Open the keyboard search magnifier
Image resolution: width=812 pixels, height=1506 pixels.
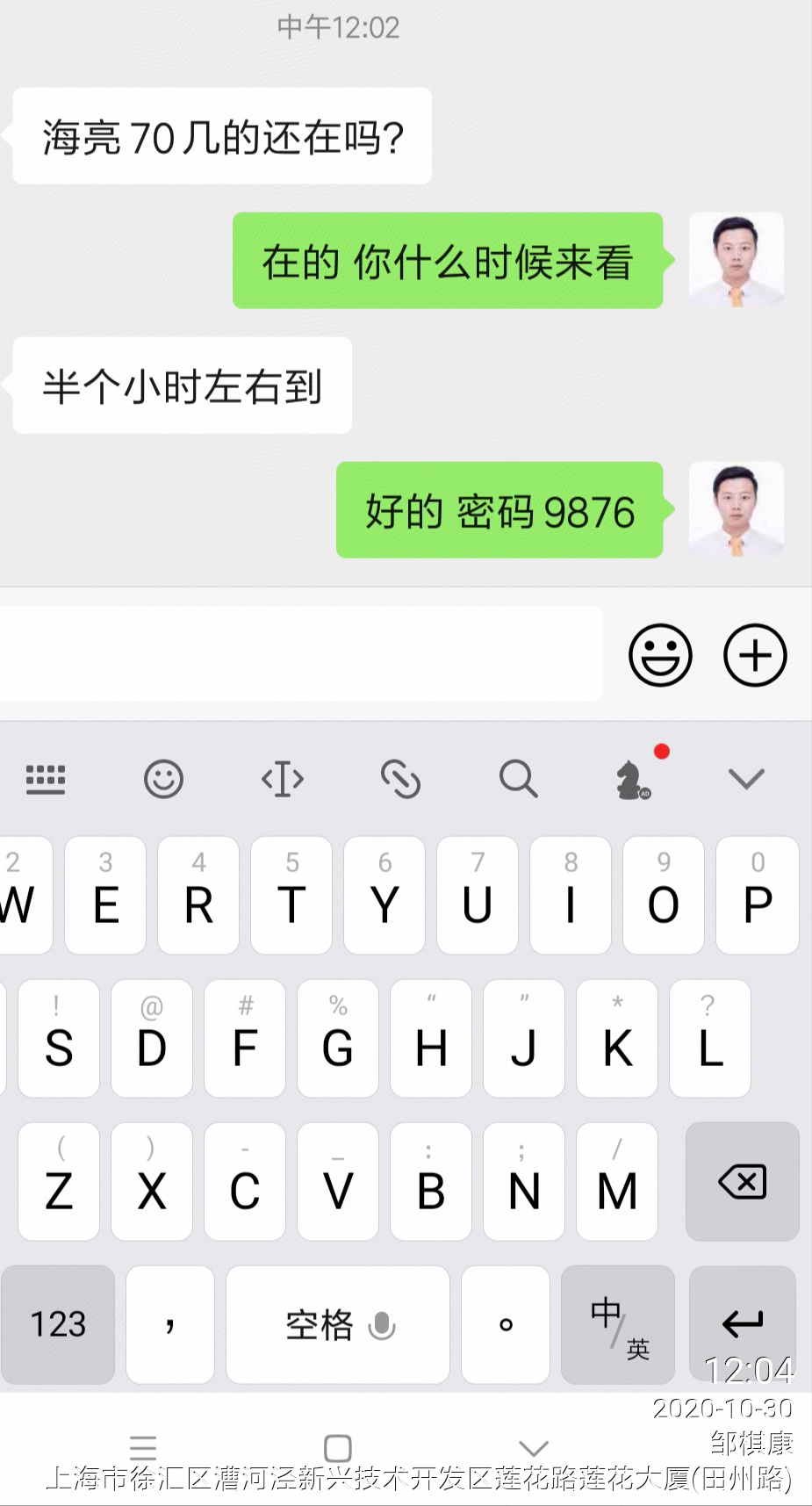pos(518,779)
